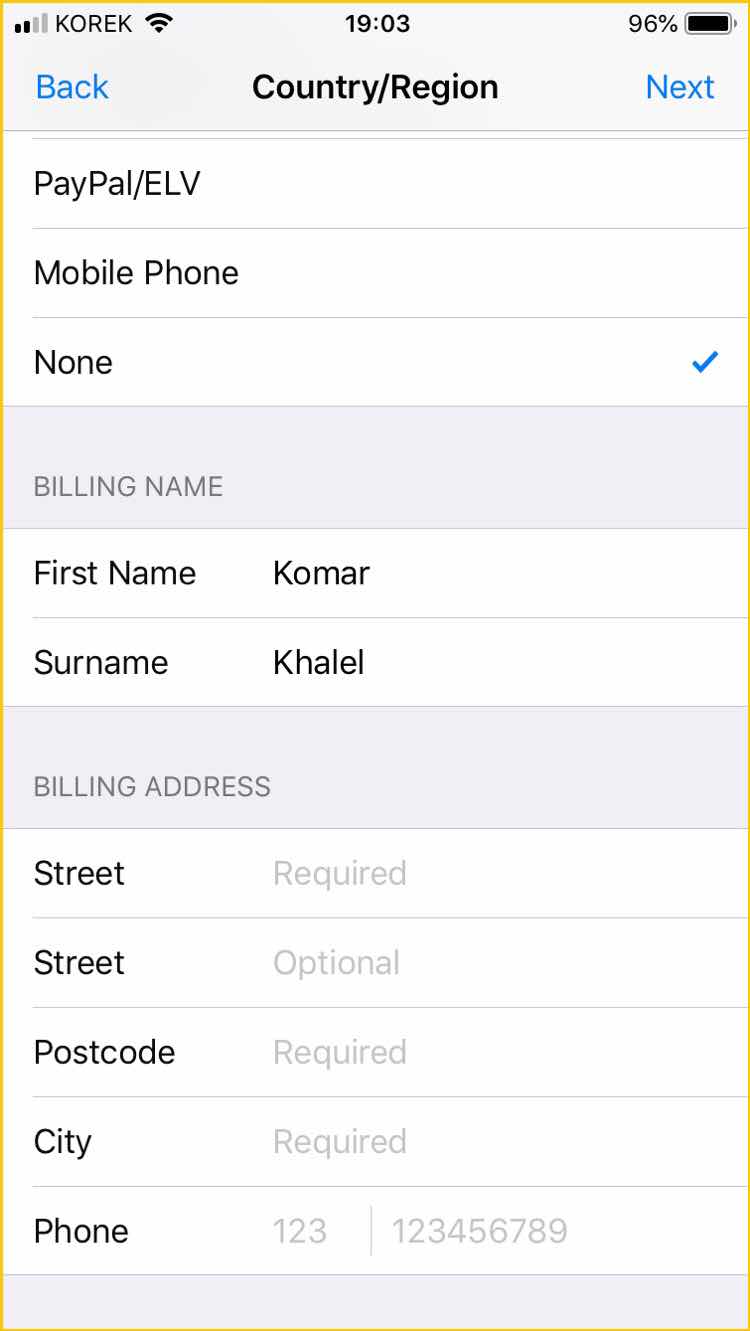This screenshot has width=750, height=1331.
Task: Choose Mobile Phone payment method
Action: (x=375, y=273)
